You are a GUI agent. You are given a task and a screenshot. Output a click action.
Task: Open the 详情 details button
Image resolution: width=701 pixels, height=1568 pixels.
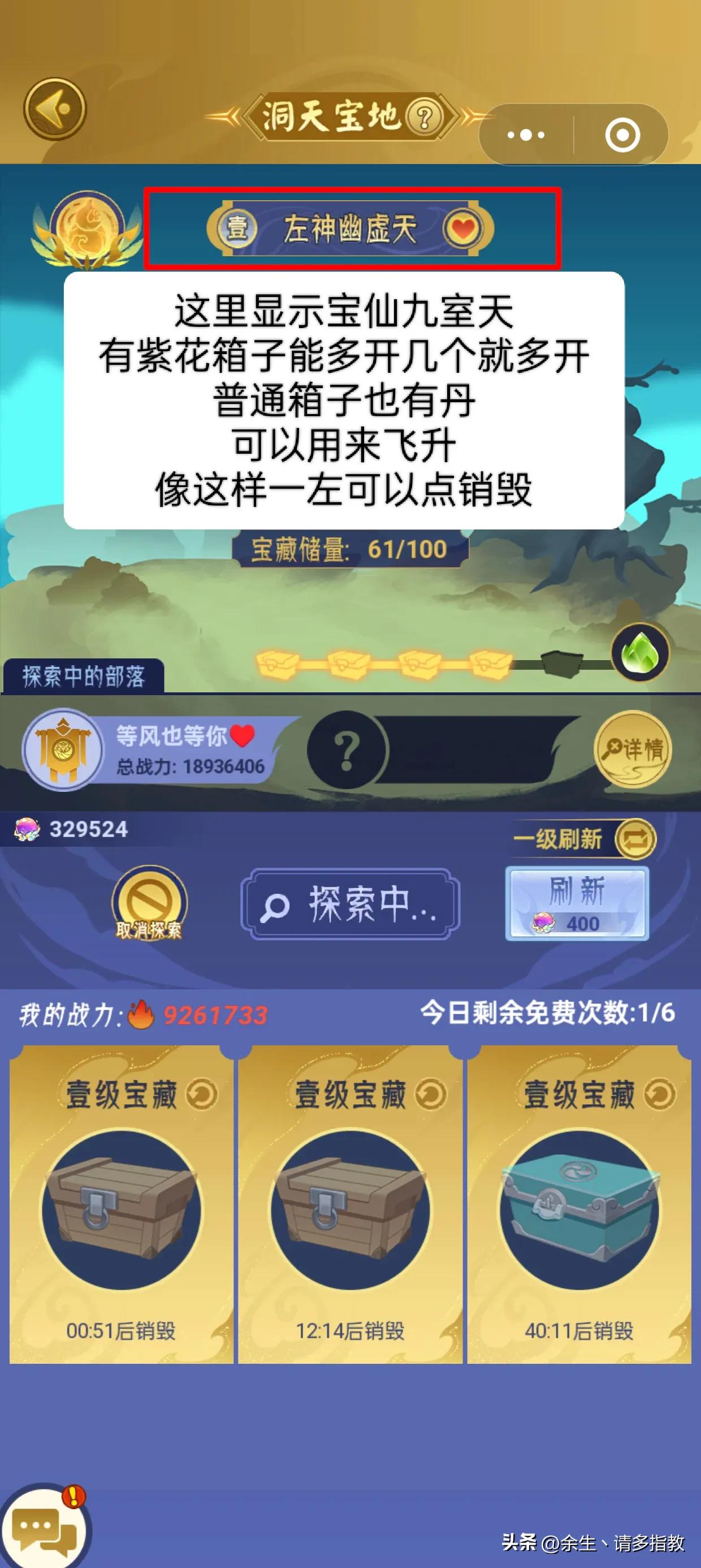pyautogui.click(x=633, y=749)
